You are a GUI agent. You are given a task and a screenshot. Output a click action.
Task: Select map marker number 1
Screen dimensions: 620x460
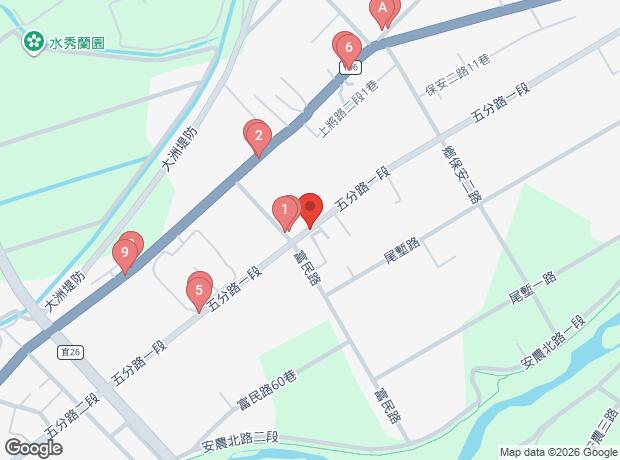pyautogui.click(x=285, y=210)
